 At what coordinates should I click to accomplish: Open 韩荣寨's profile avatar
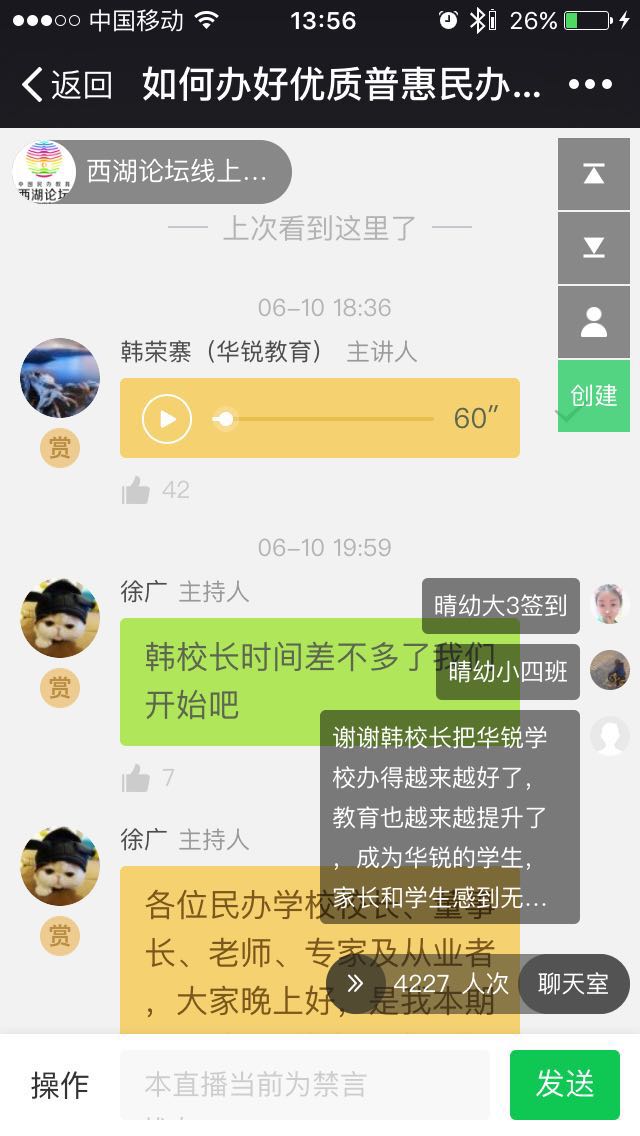[x=60, y=378]
